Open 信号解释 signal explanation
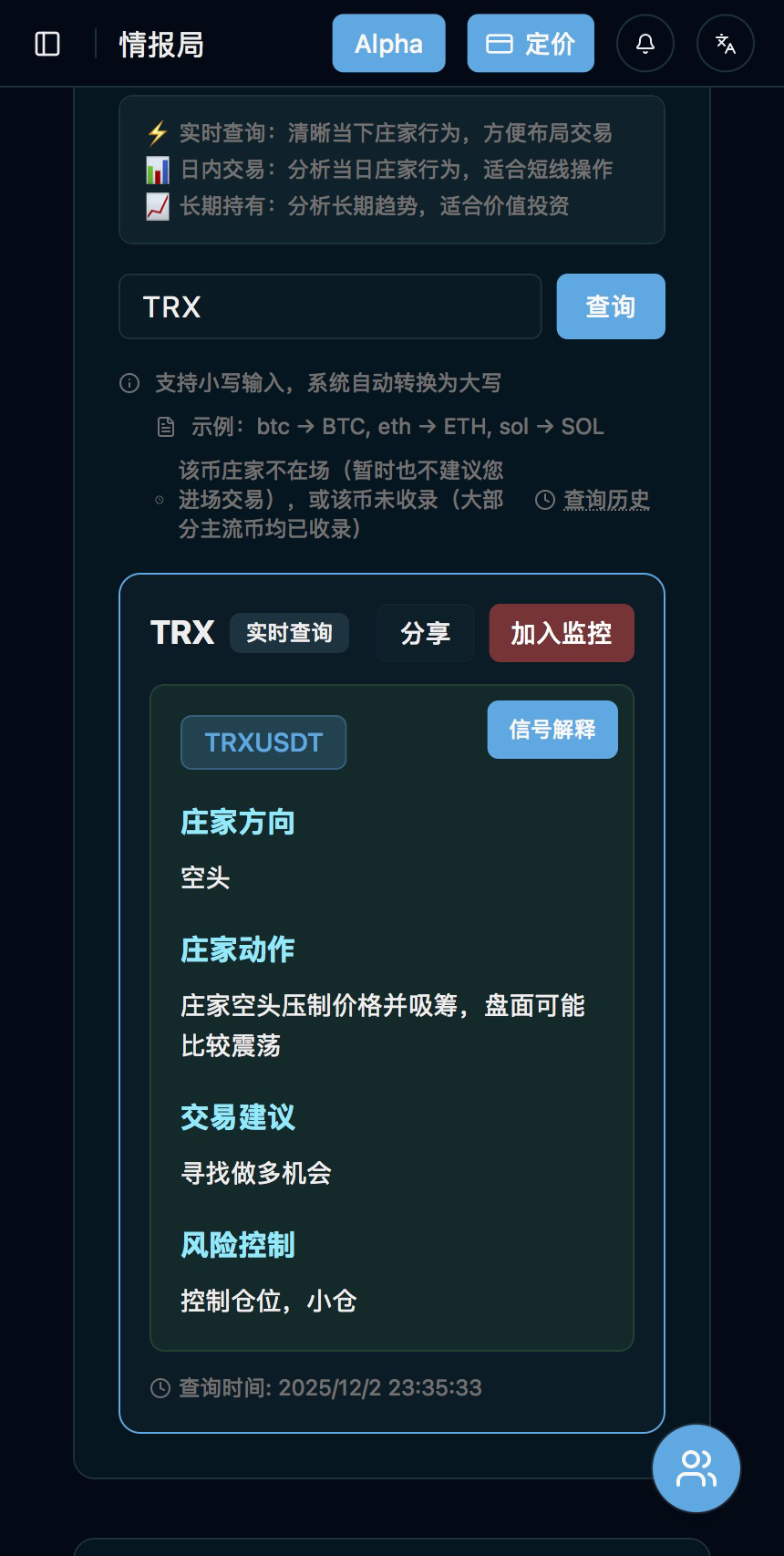 [552, 730]
